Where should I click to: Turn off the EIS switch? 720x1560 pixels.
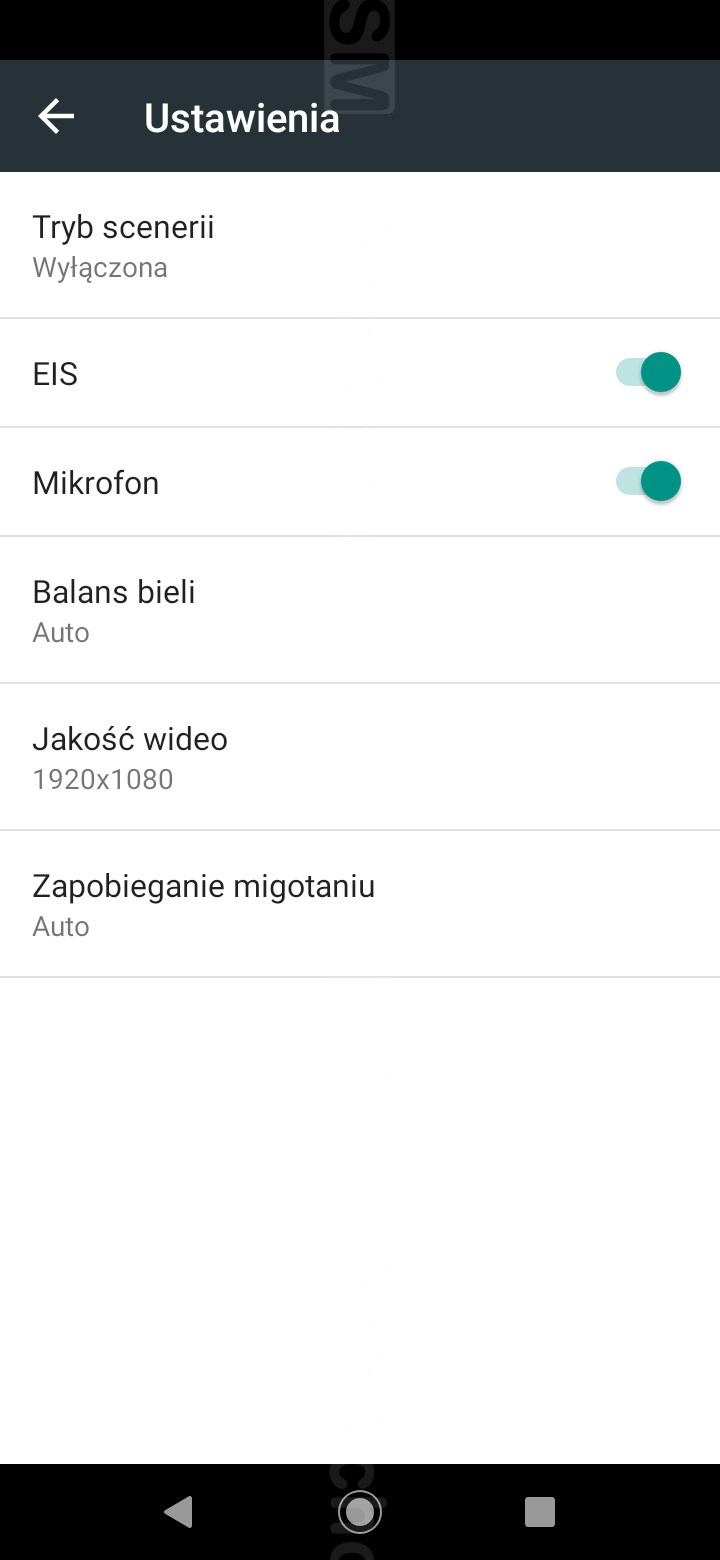[x=648, y=373]
